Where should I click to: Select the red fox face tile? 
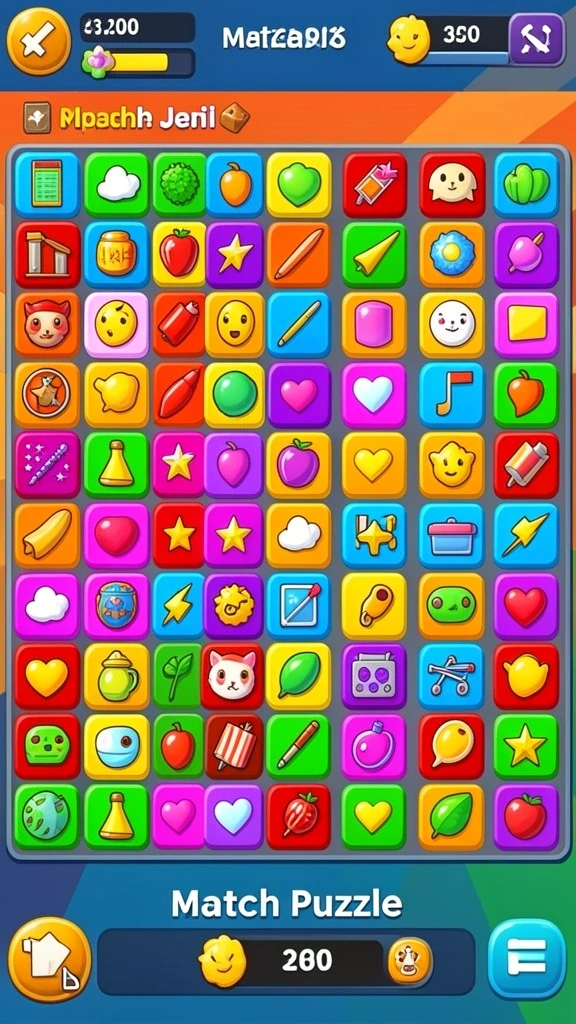click(47, 324)
